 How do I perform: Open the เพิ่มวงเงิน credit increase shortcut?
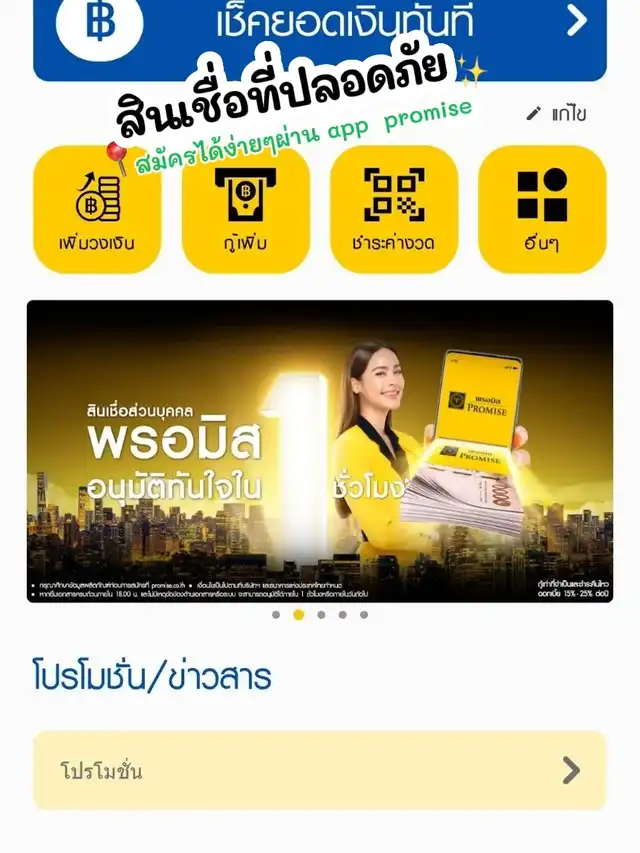pos(97,209)
